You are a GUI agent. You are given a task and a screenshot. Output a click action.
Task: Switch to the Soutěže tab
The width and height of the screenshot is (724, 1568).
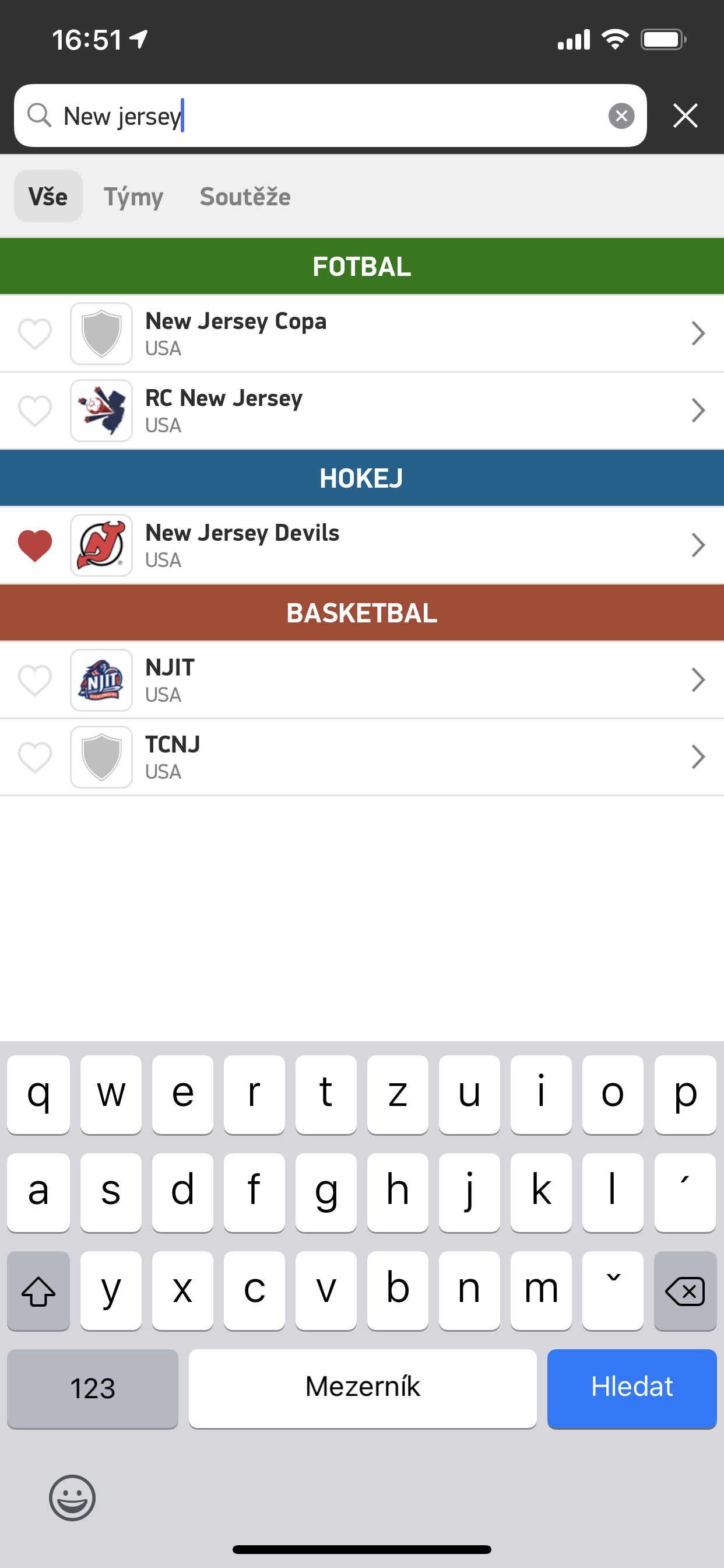point(245,197)
